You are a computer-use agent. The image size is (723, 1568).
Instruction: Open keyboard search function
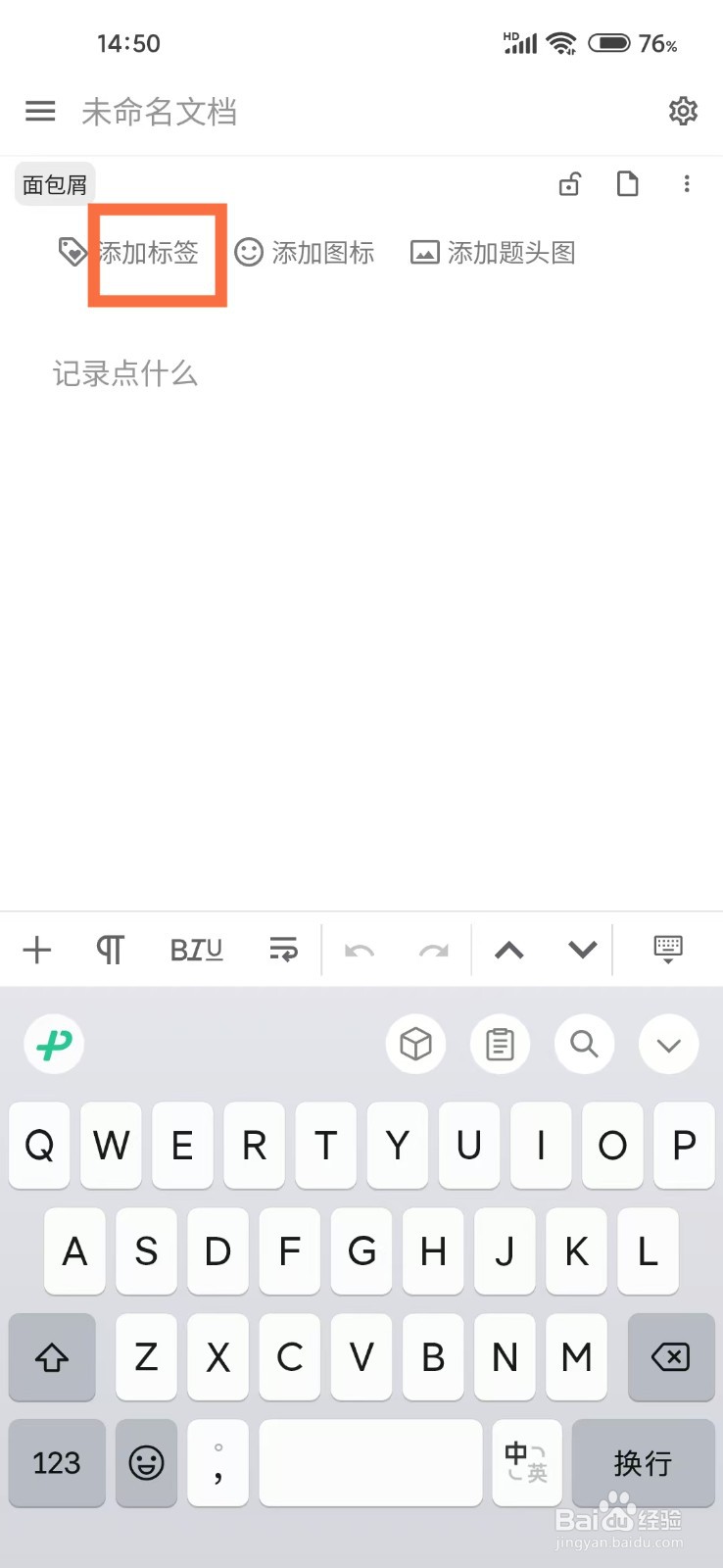click(x=584, y=1045)
